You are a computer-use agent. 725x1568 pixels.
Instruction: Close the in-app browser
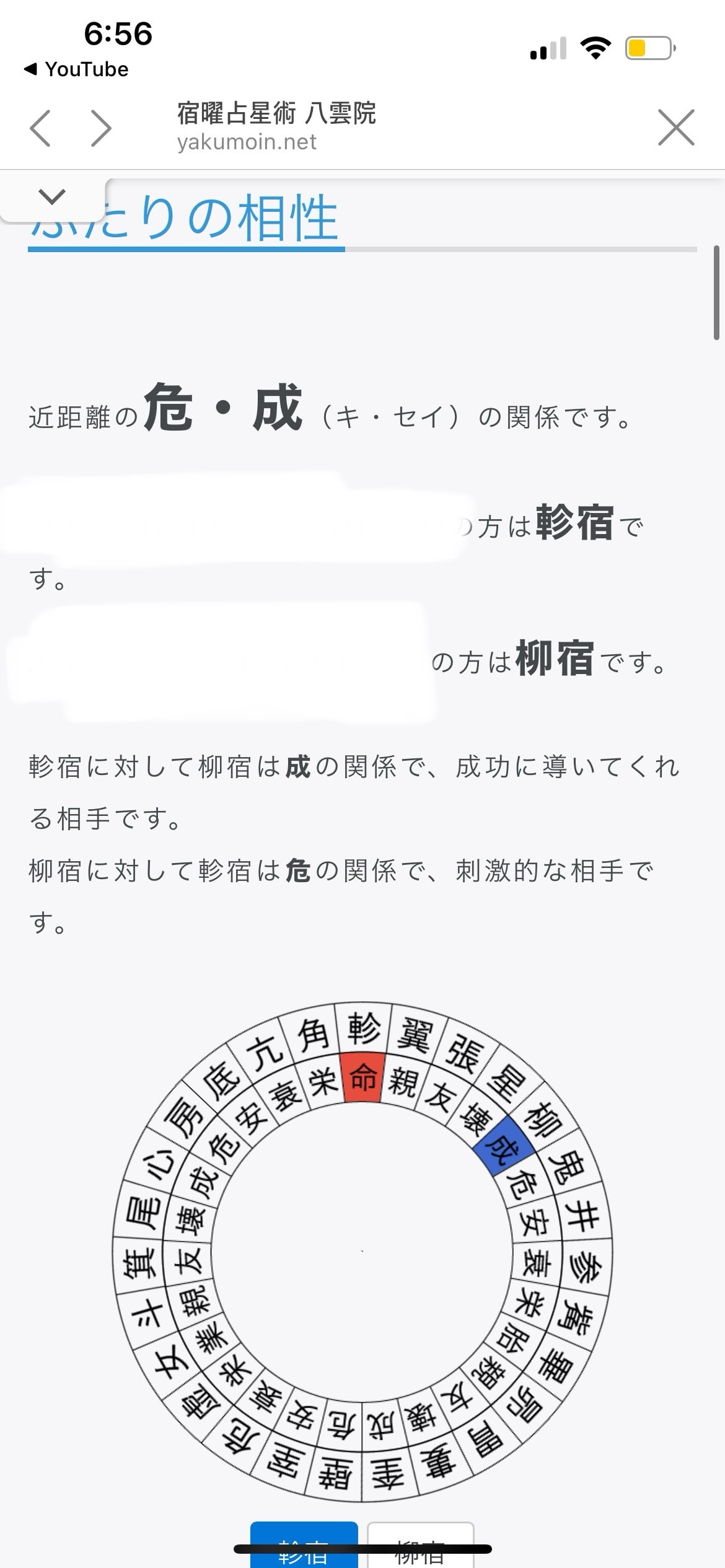click(x=676, y=128)
